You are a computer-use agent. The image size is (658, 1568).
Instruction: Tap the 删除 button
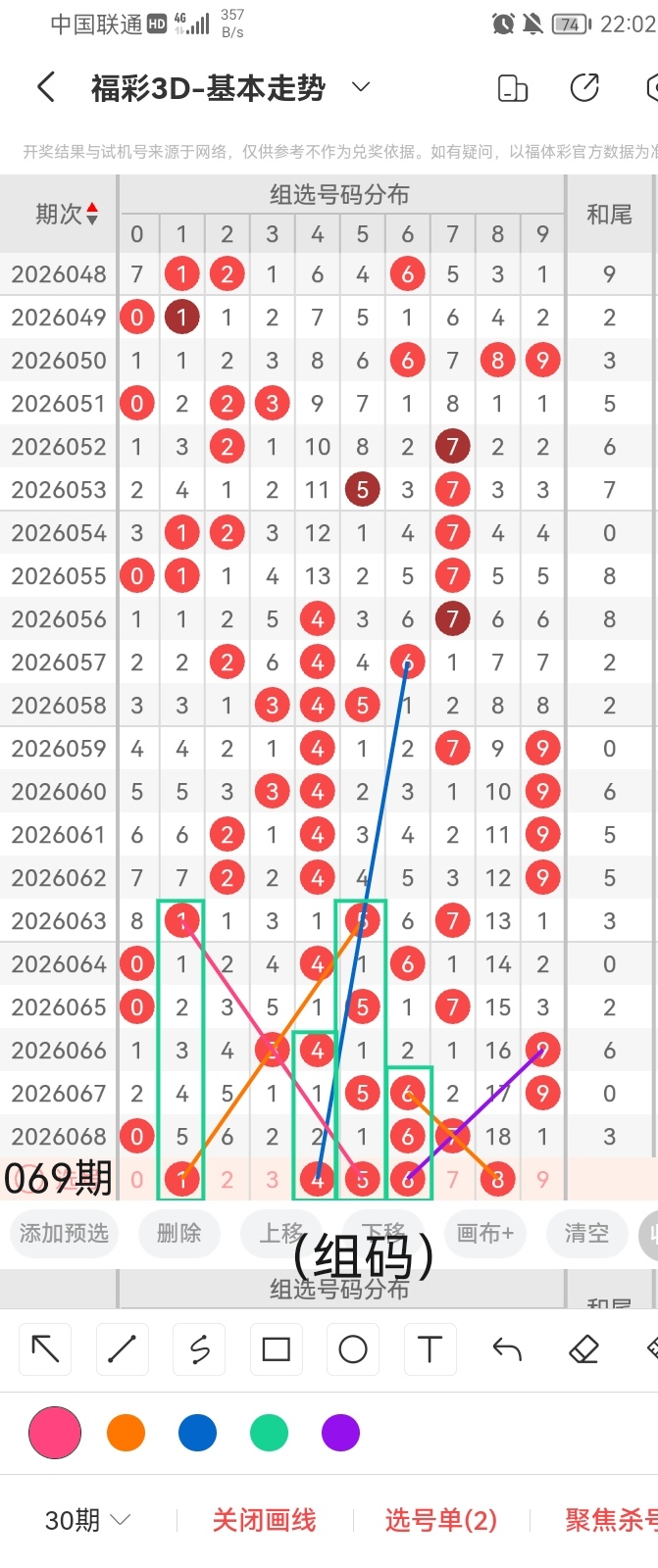tap(178, 1233)
